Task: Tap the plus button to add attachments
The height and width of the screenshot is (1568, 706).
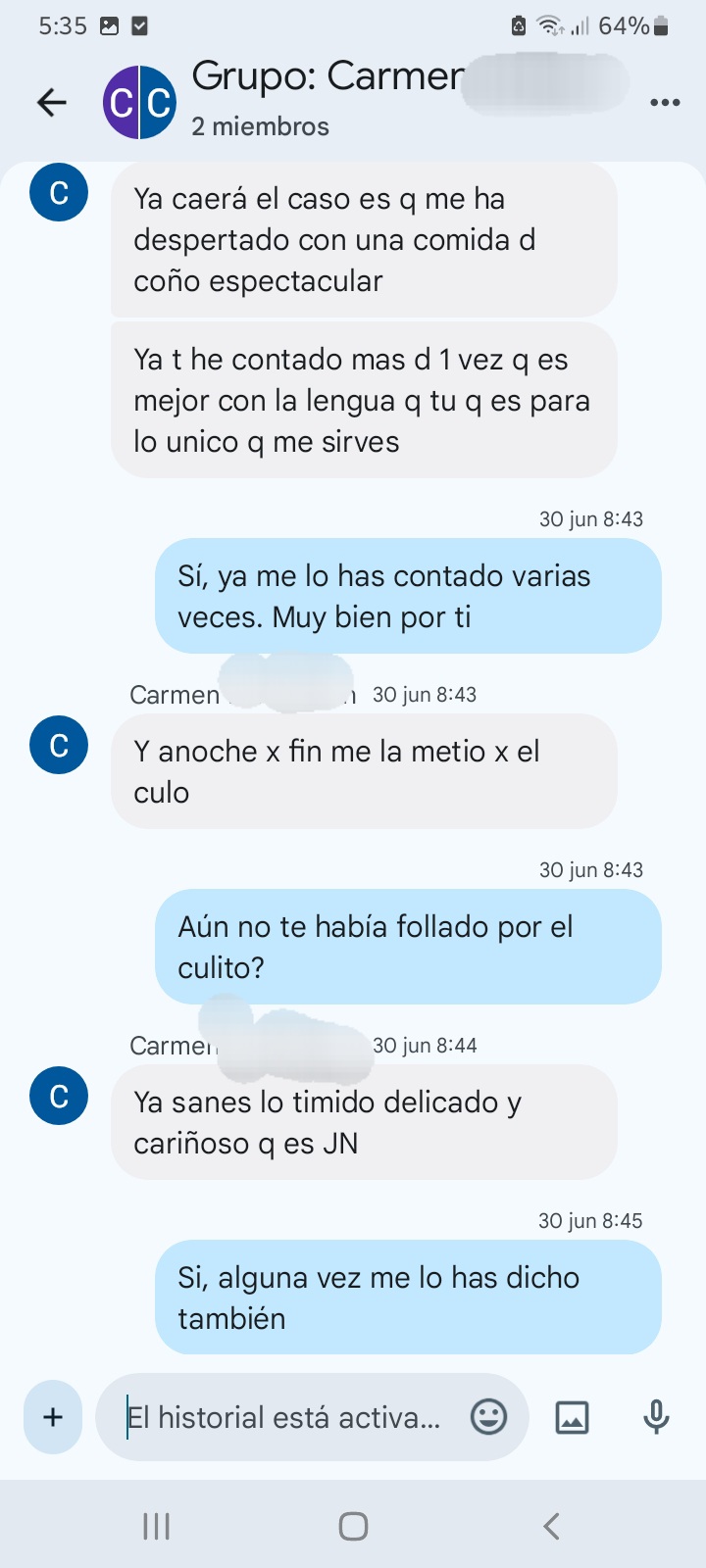Action: pos(53,1416)
